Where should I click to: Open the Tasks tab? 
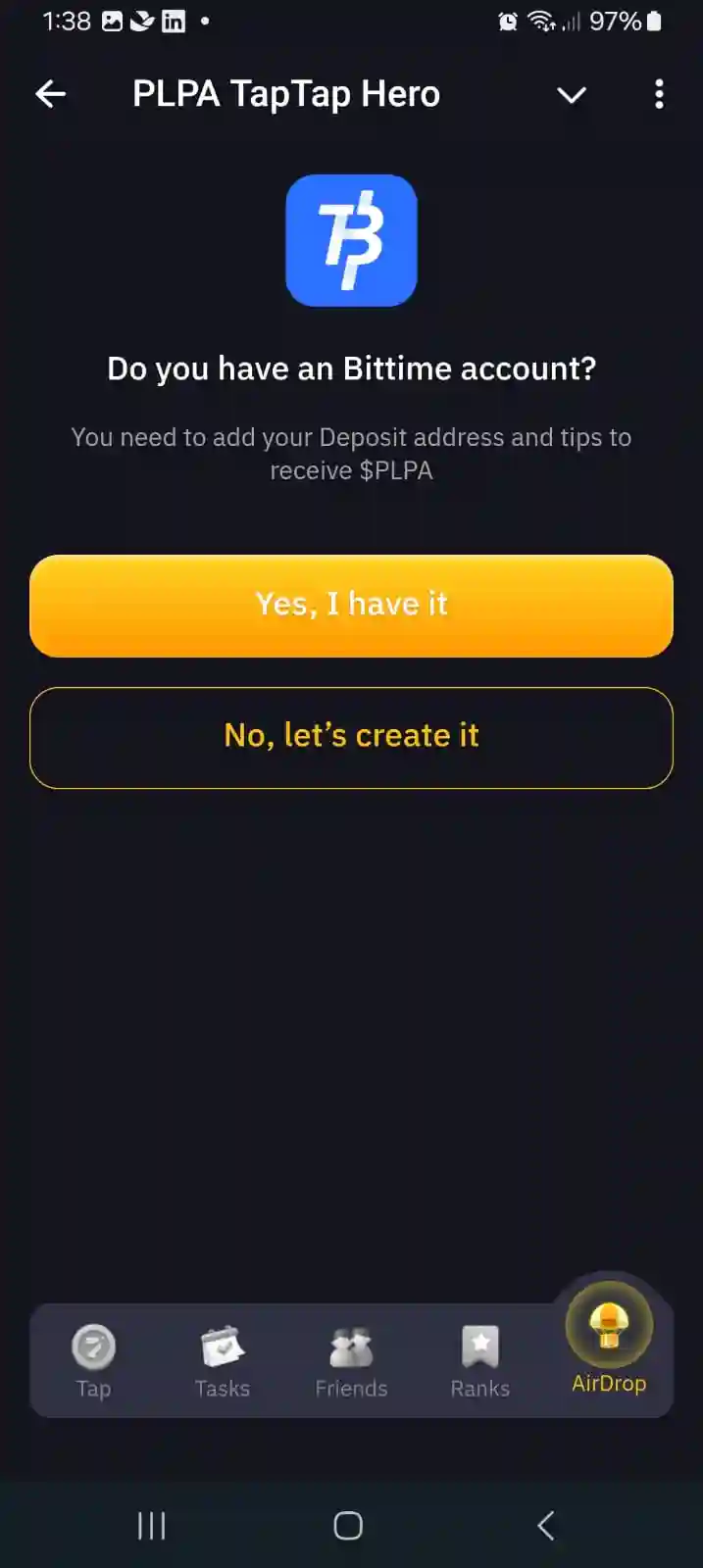[x=223, y=1360]
